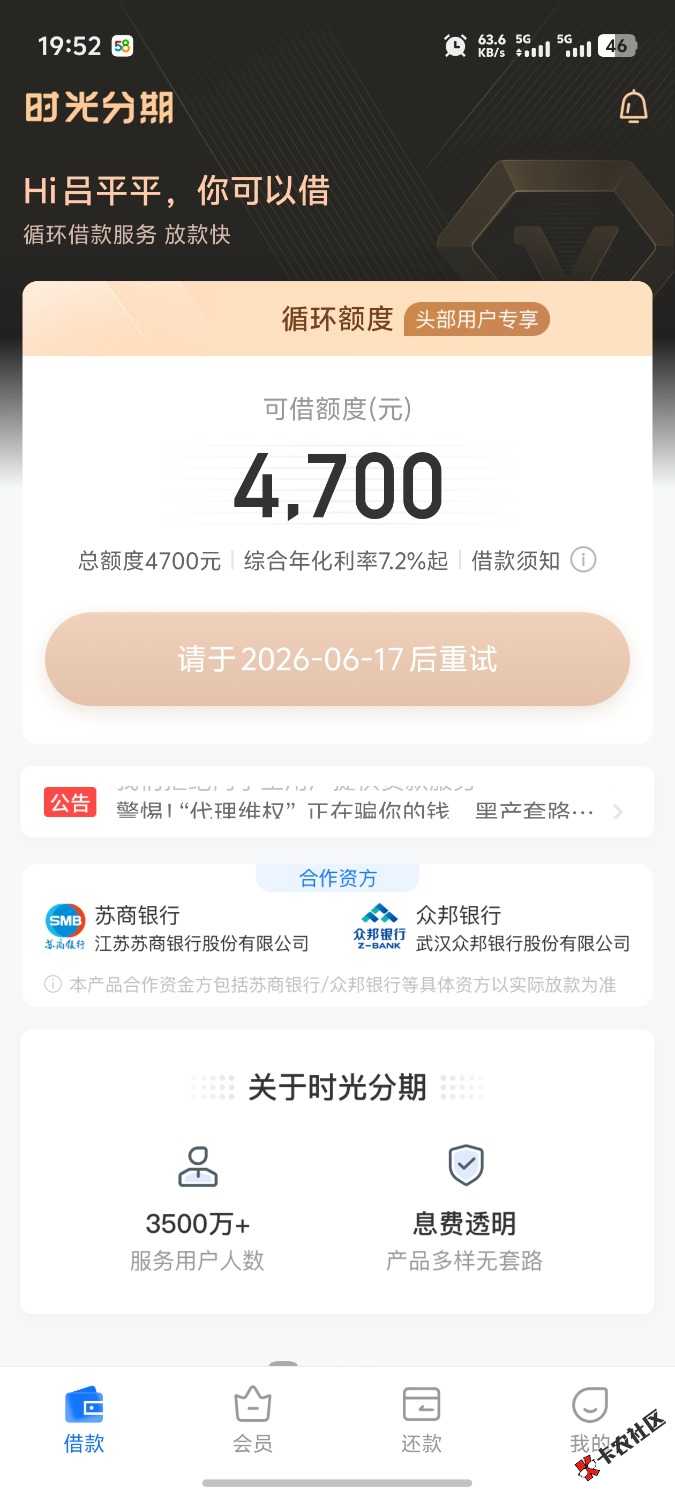Open the notifications bell
The image size is (675, 1500).
click(x=633, y=107)
